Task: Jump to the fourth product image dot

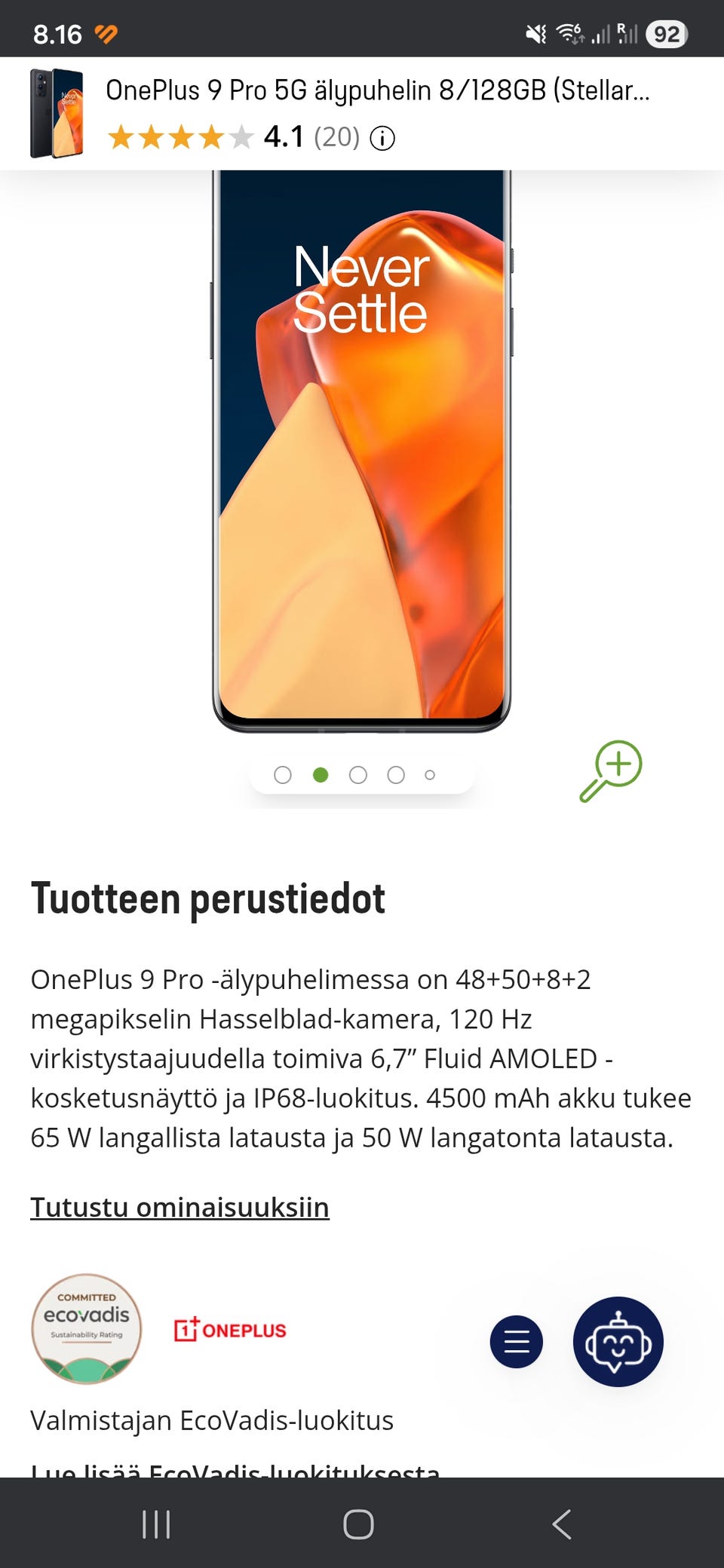Action: (396, 775)
